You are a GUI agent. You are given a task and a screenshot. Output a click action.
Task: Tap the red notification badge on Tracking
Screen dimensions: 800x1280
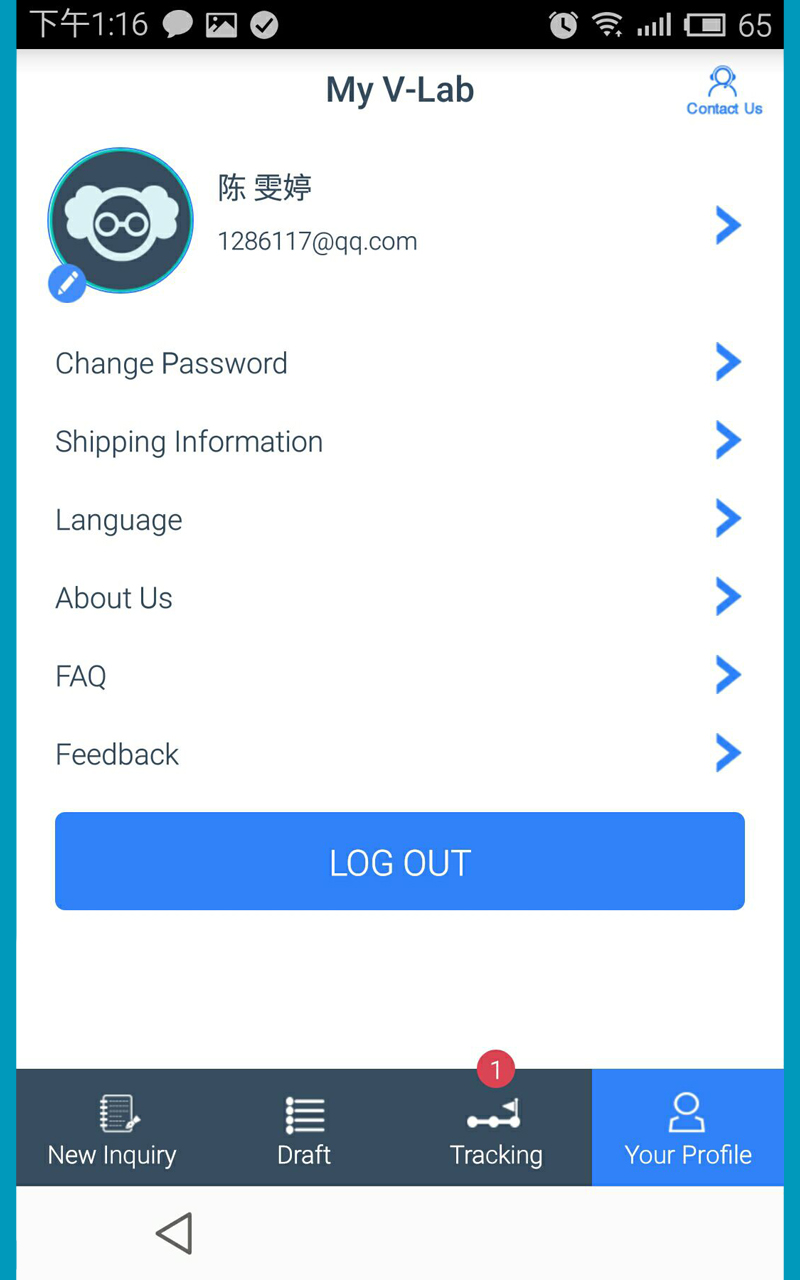pos(495,1069)
